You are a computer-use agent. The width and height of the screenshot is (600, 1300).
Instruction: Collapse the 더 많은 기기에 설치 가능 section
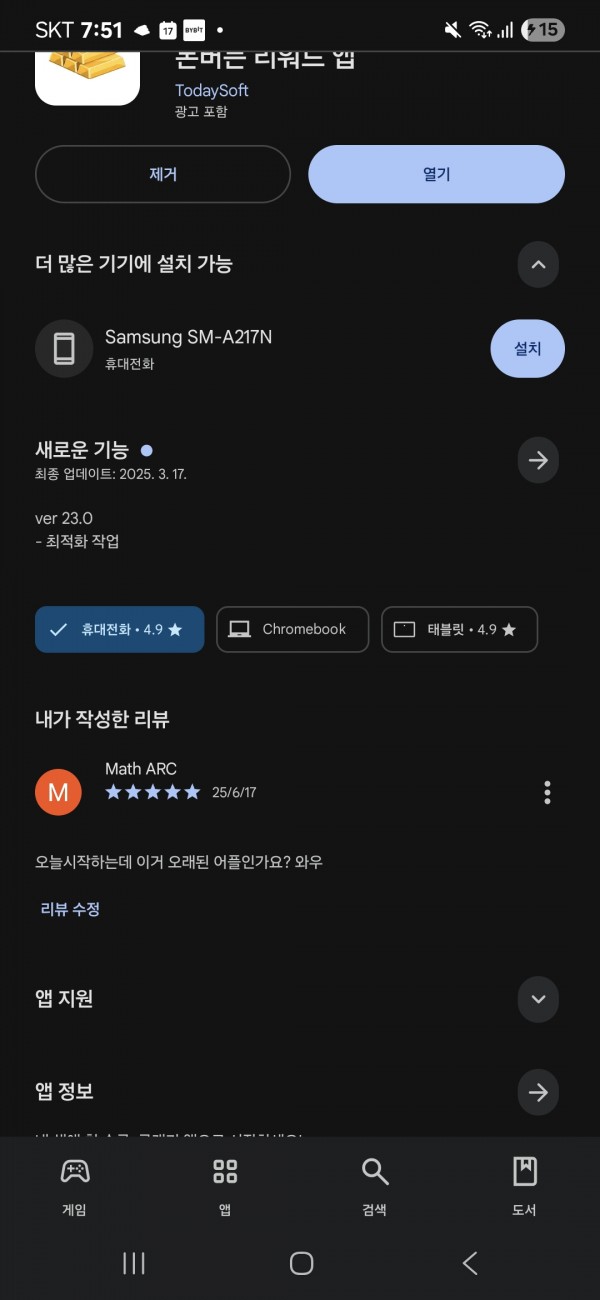538,265
